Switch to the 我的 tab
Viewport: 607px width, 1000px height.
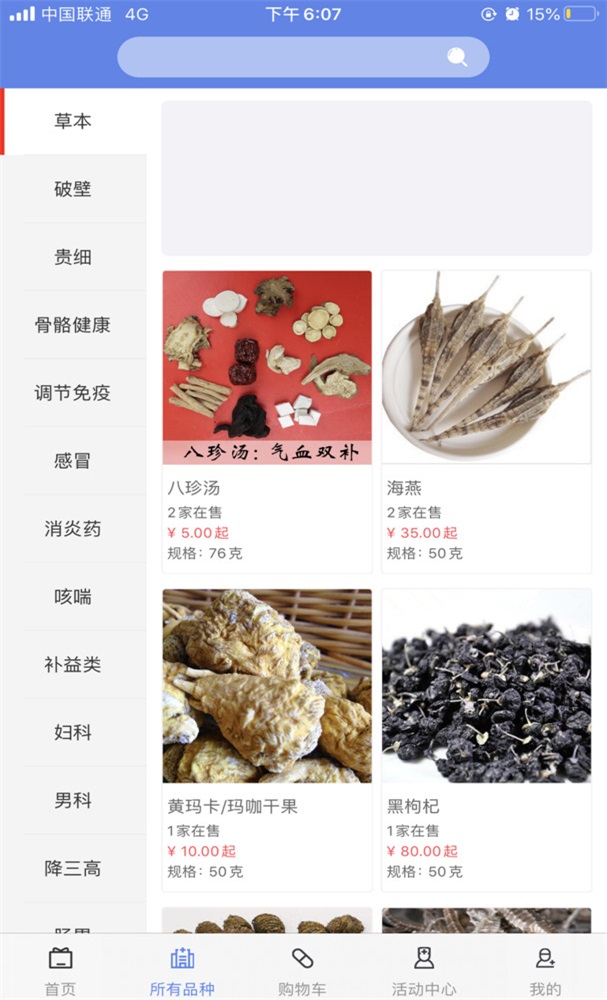coord(545,972)
